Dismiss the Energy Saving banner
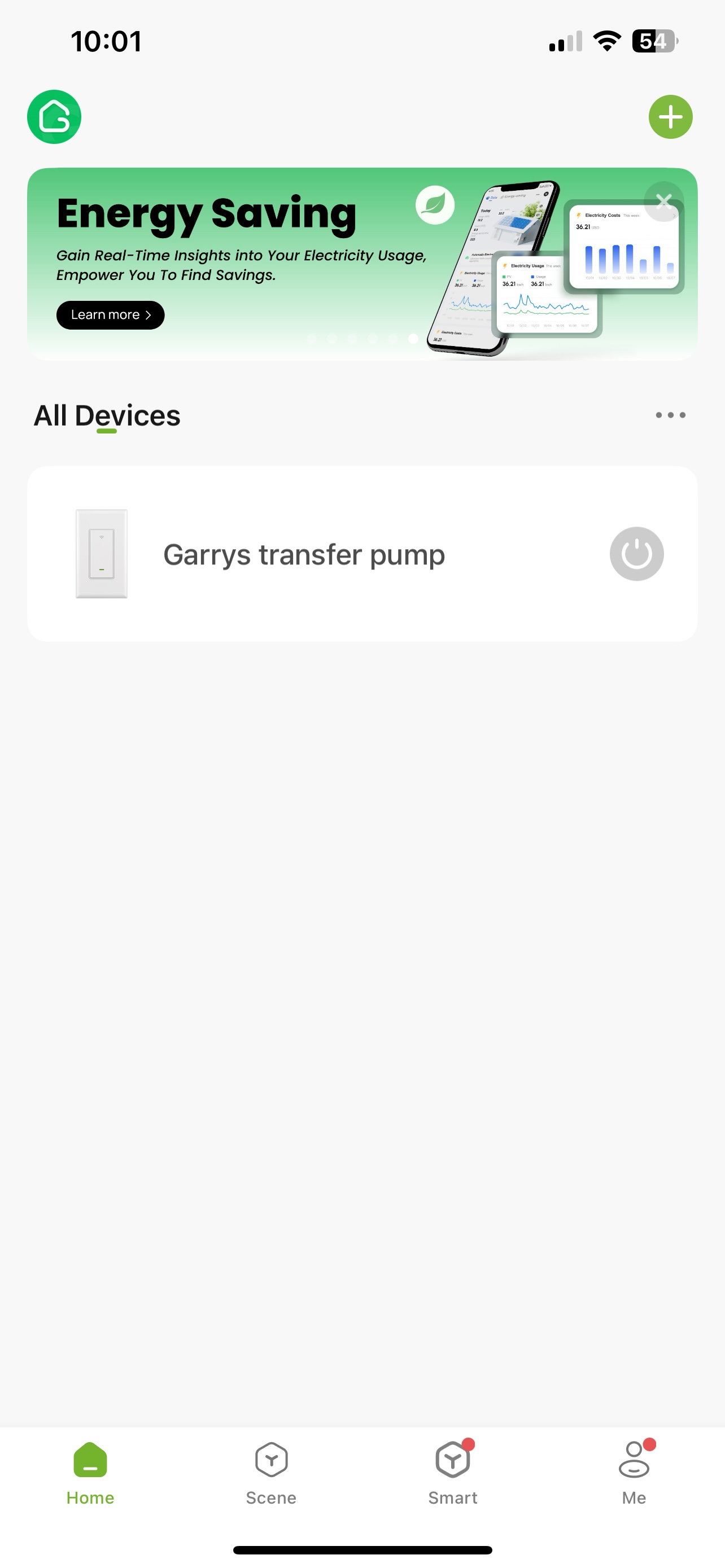Screen dimensions: 725x1568 point(663,202)
